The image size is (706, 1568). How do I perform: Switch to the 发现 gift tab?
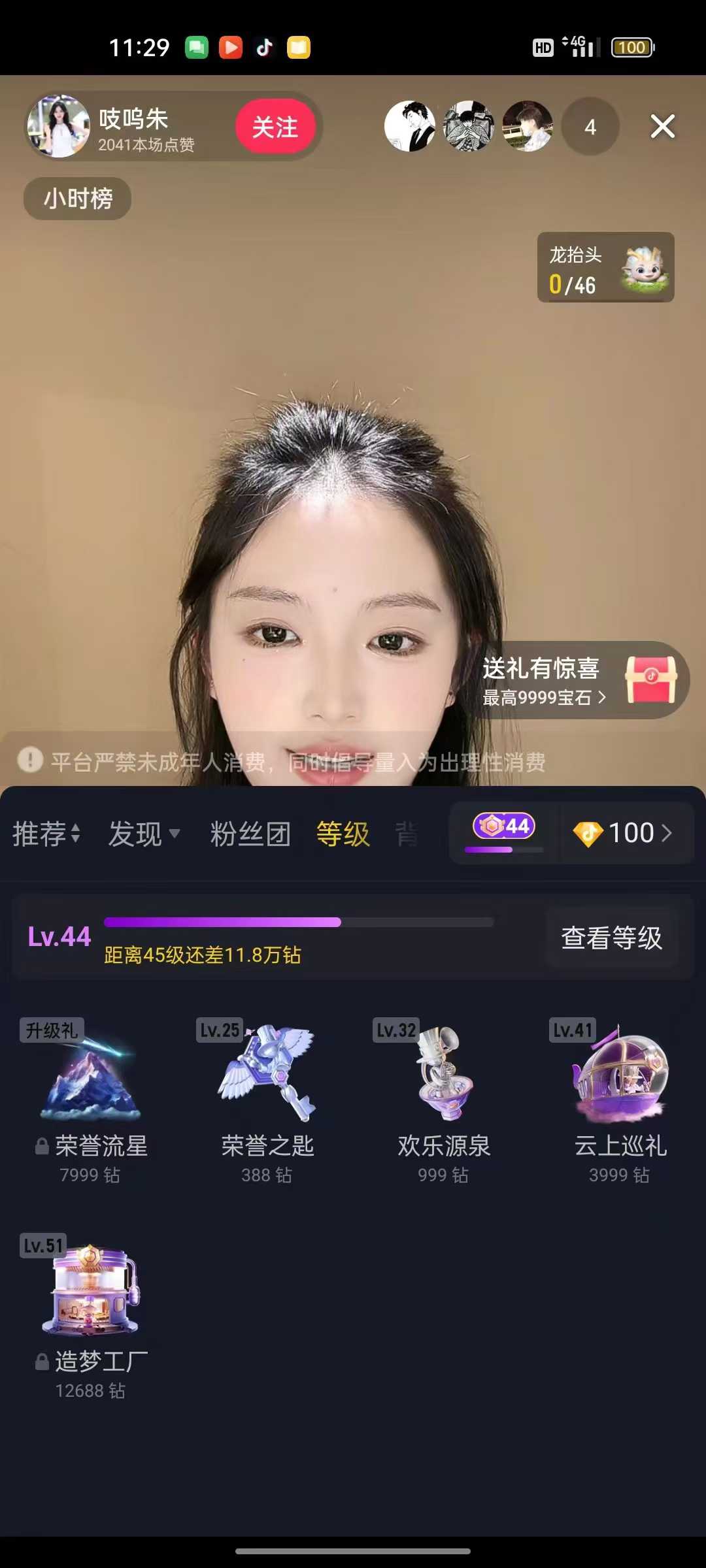click(x=143, y=834)
